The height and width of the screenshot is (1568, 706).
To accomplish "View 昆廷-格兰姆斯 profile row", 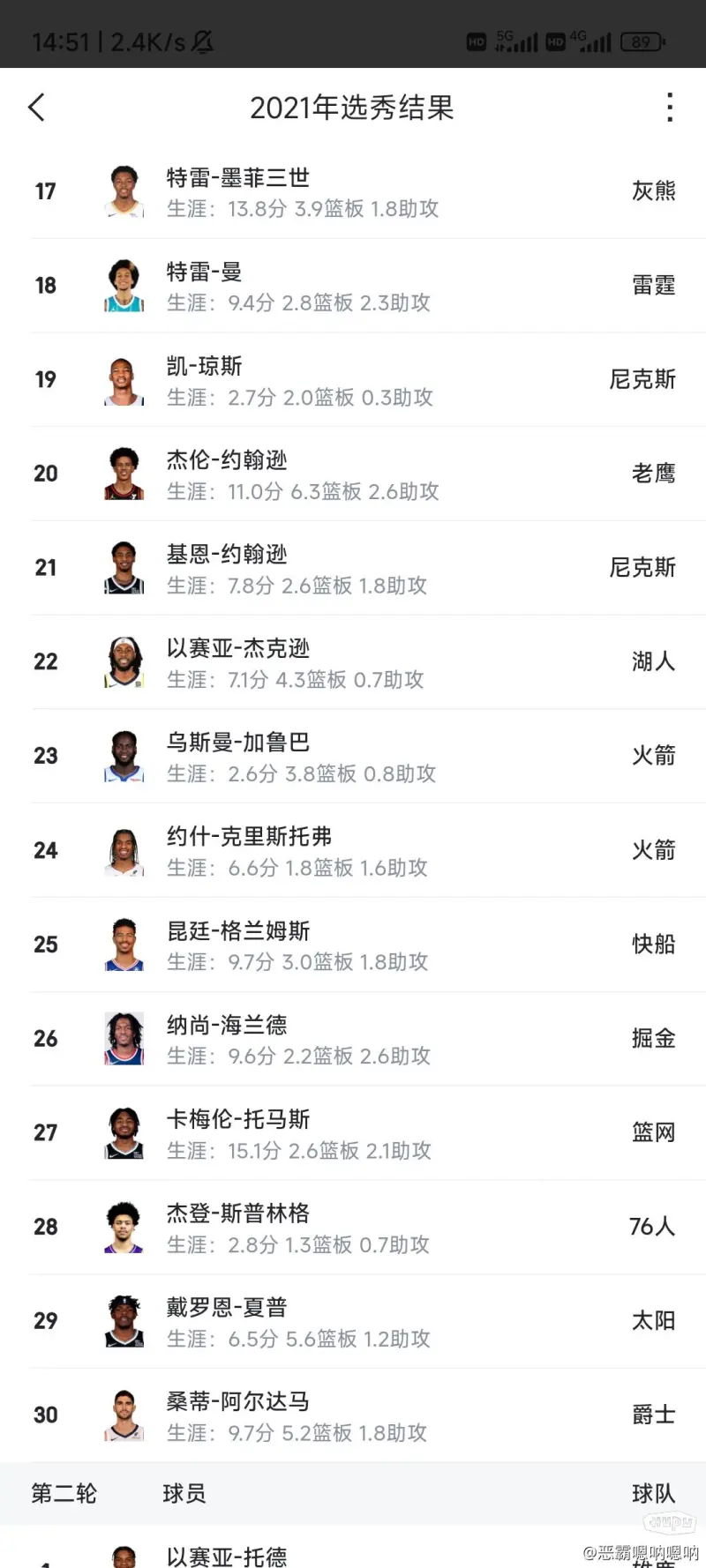I will pos(353,945).
